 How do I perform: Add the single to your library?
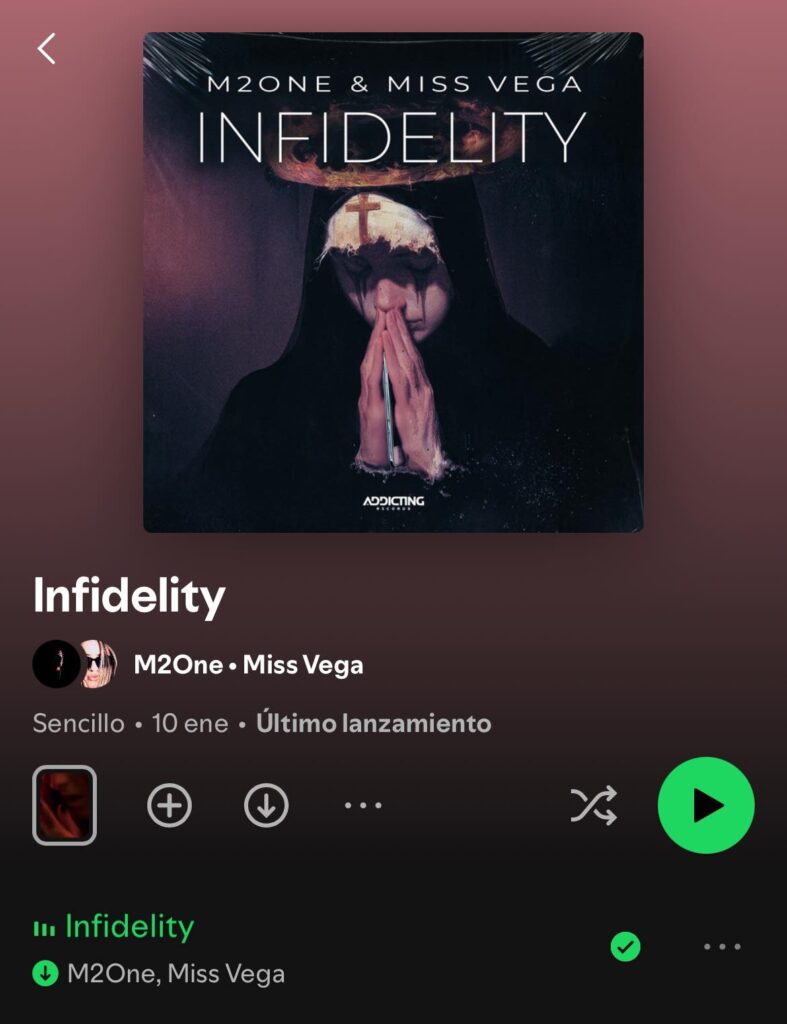(x=170, y=805)
